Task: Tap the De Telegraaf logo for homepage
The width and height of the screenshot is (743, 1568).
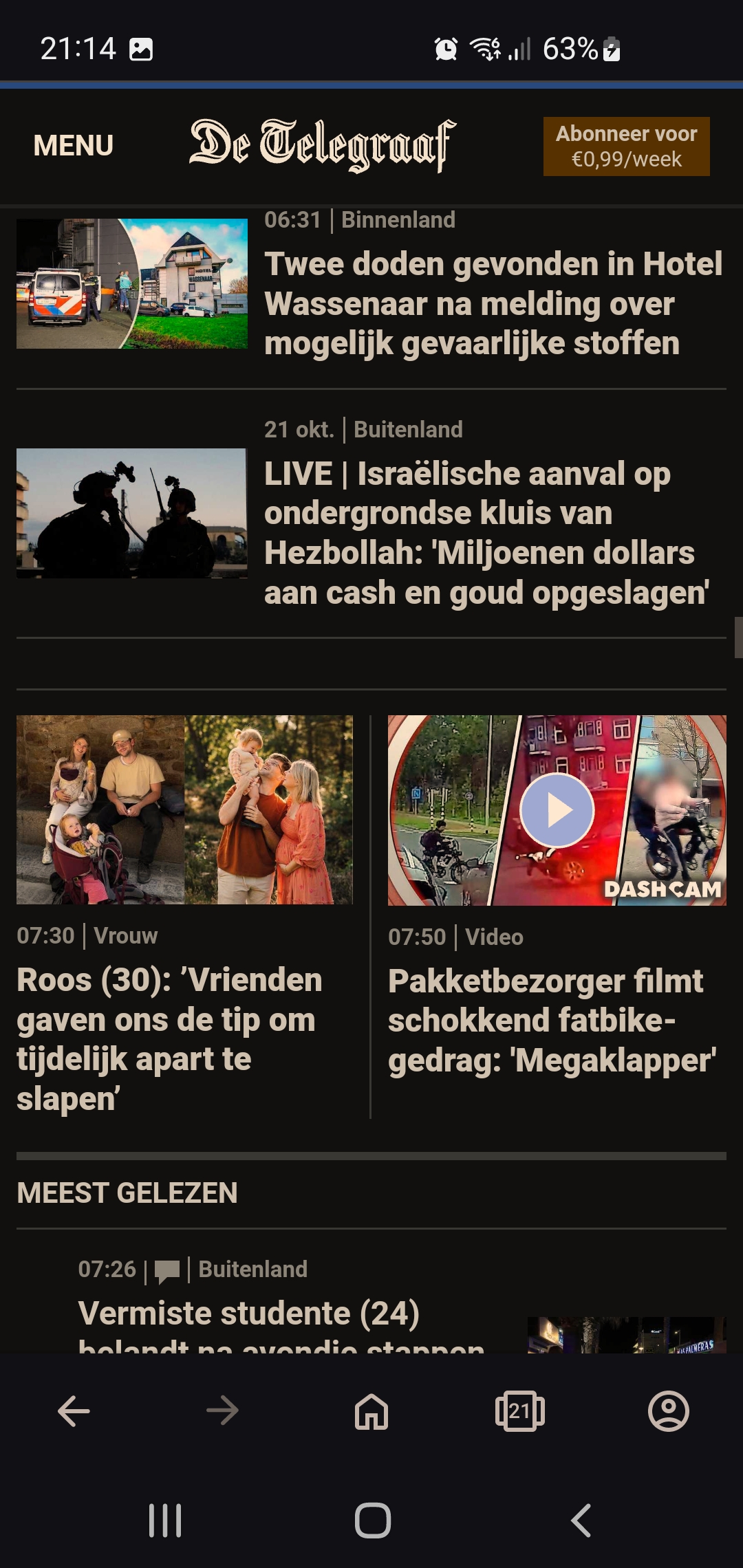Action: pos(323,145)
